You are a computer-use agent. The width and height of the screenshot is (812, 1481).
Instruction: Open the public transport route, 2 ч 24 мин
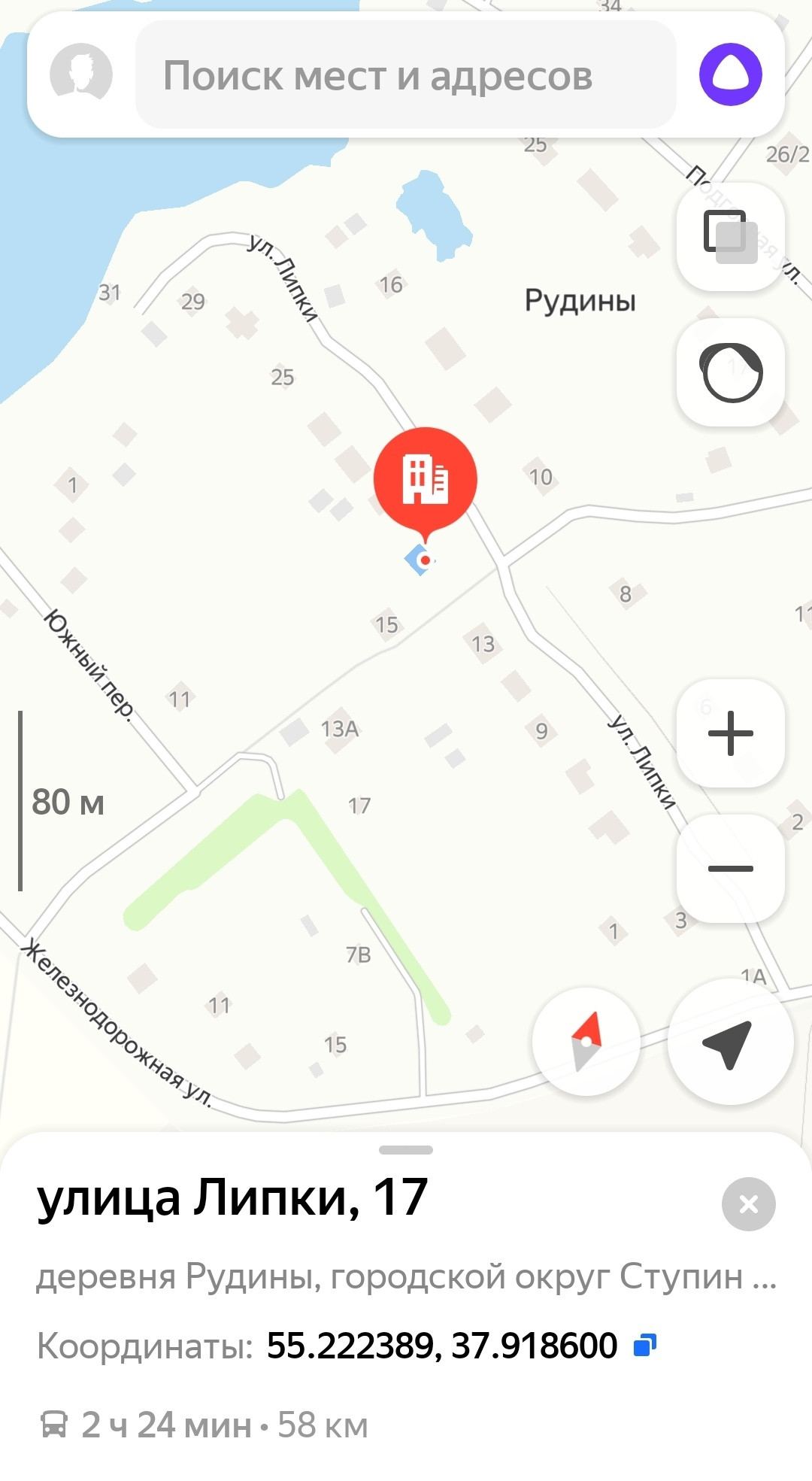(203, 1425)
